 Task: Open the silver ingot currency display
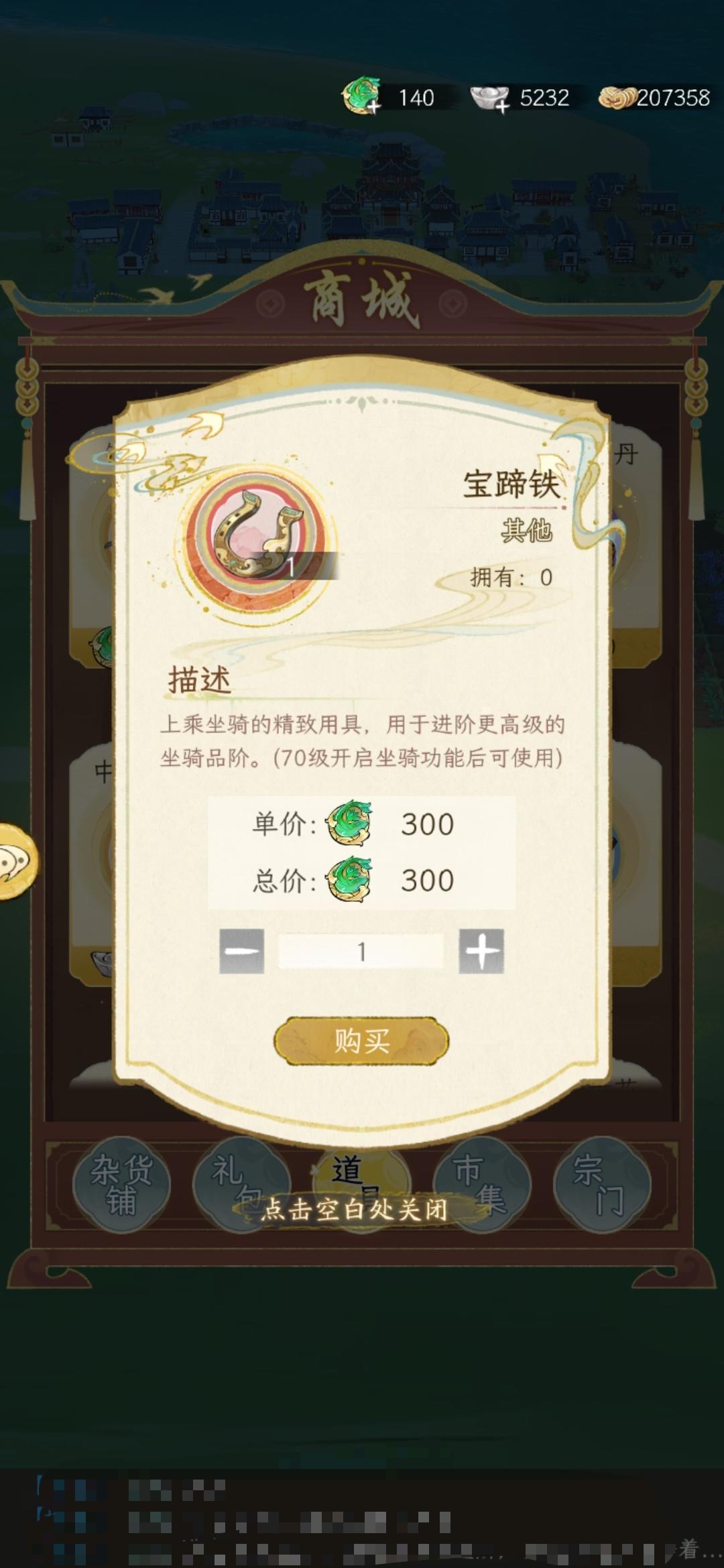(x=489, y=96)
